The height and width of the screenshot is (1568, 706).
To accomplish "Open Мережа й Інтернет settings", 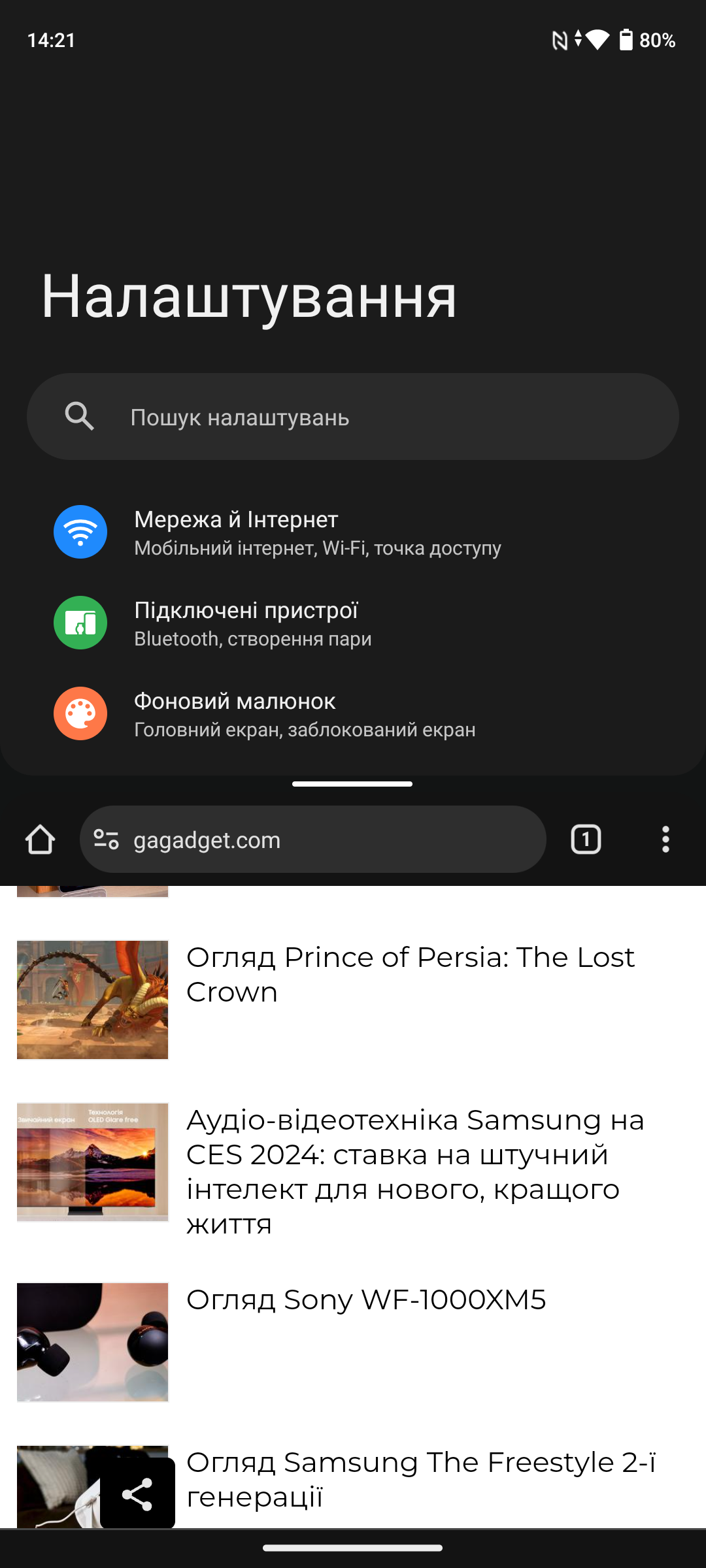I will [318, 532].
